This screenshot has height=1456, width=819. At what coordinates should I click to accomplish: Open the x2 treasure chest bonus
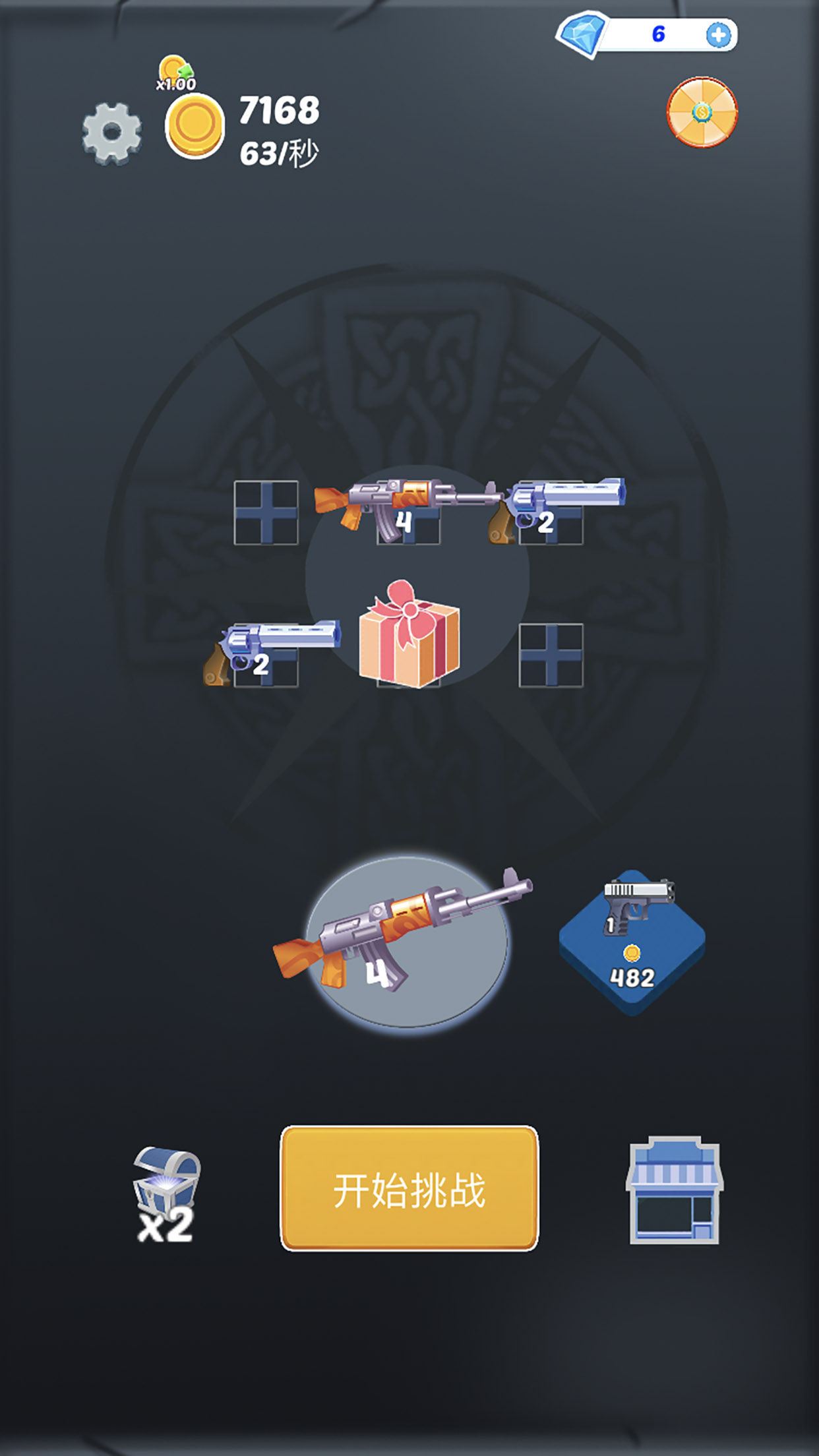click(x=166, y=1195)
